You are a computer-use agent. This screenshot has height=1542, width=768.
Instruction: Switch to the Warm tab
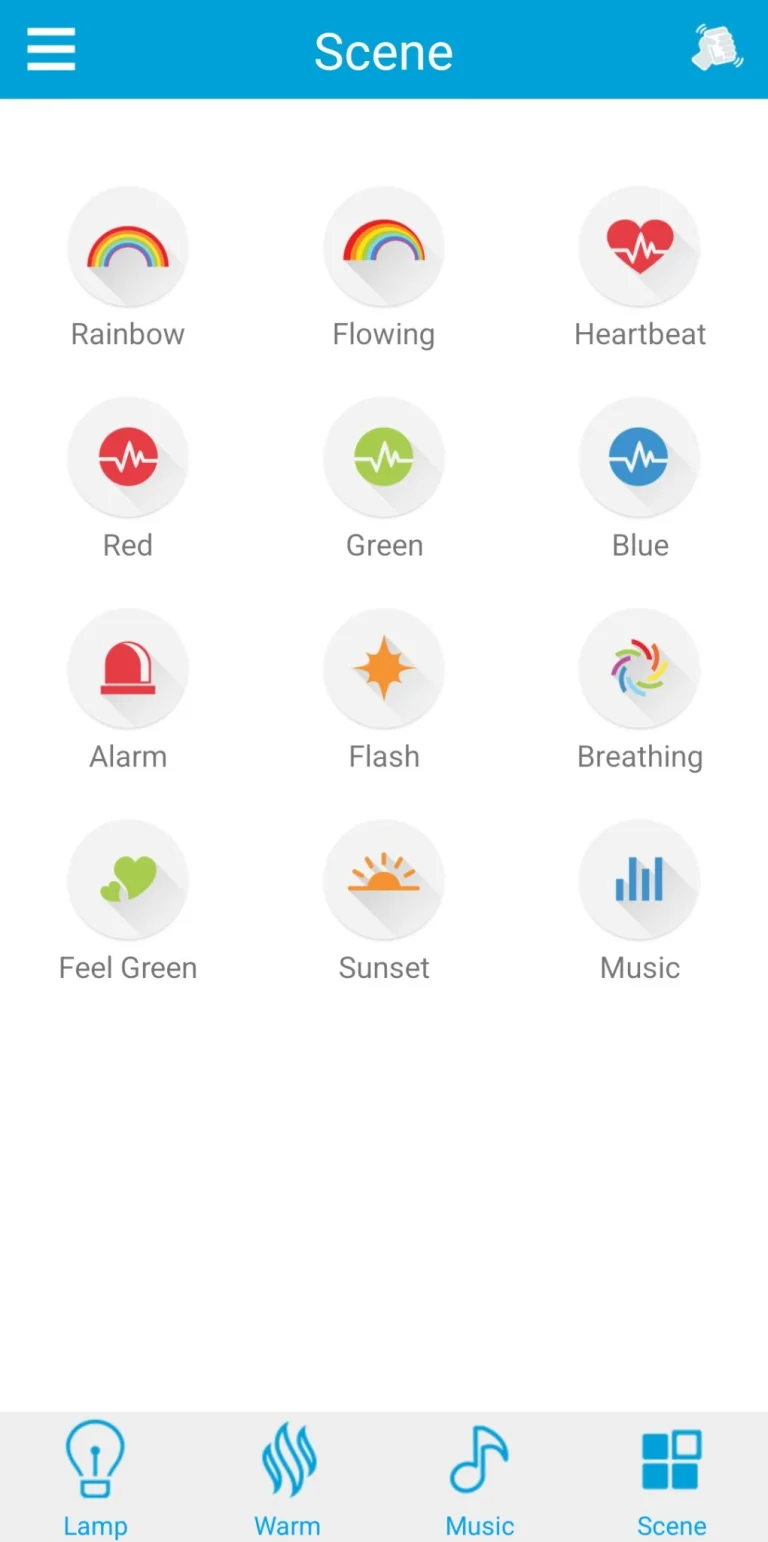287,1478
